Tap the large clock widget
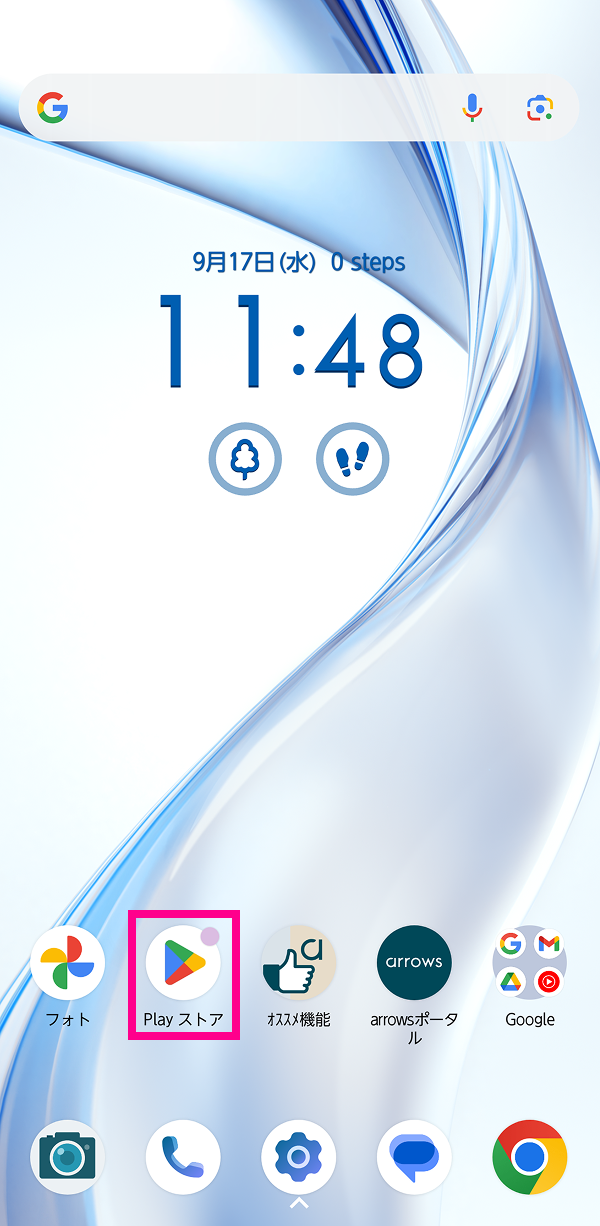 point(290,342)
